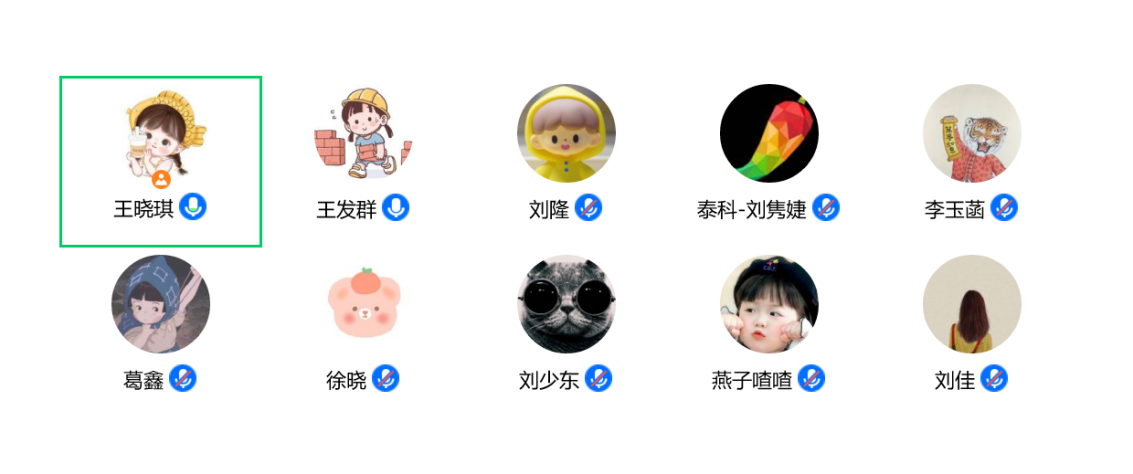The image size is (1133, 474).
Task: Tap 刘隆's avatar tile
Action: pos(566,134)
